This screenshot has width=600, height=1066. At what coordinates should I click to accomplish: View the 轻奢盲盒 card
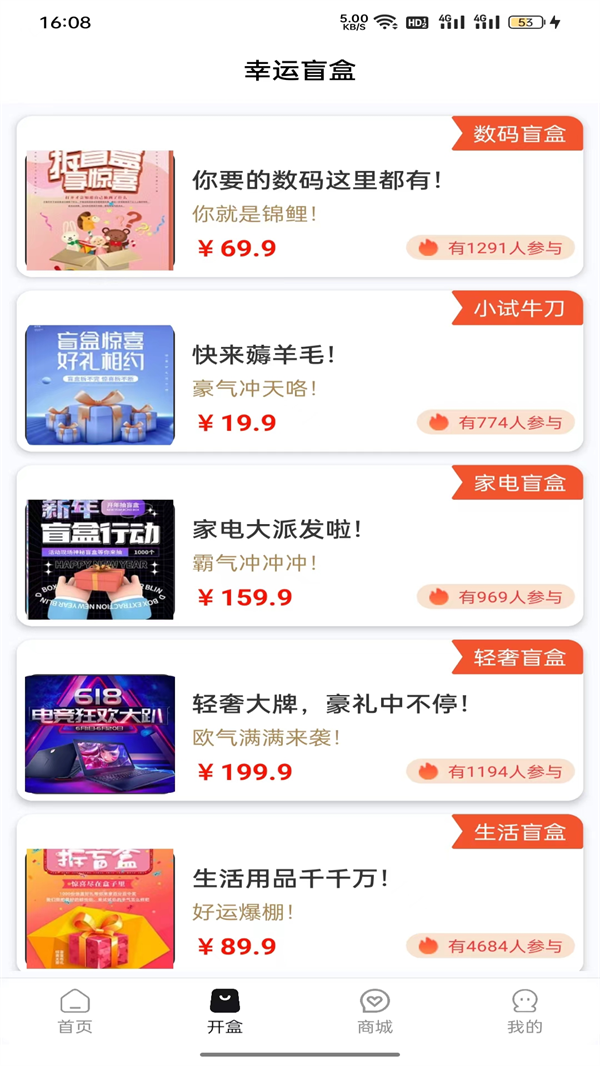click(300, 721)
